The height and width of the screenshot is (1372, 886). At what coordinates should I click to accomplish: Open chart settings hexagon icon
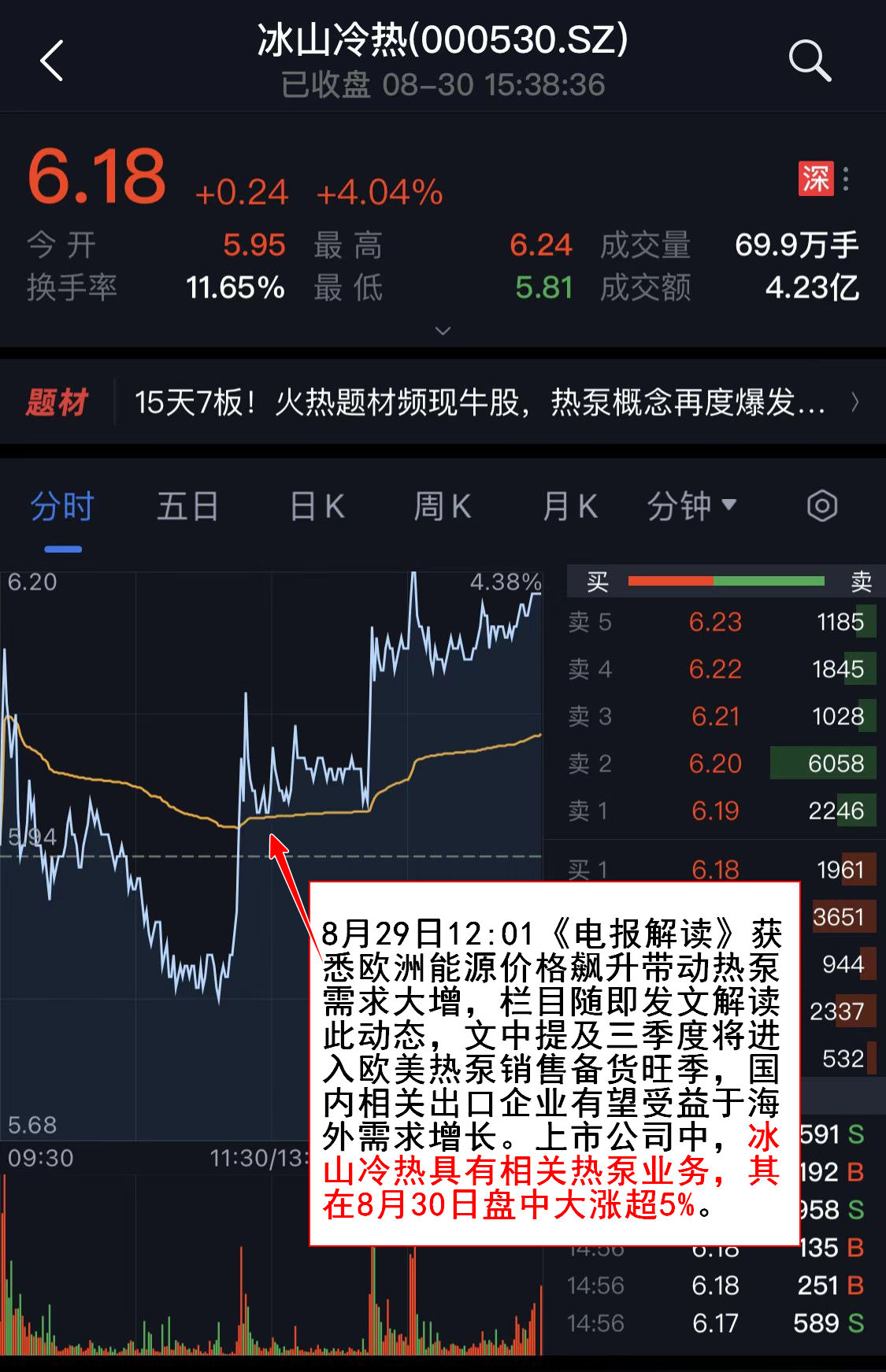pyautogui.click(x=821, y=506)
